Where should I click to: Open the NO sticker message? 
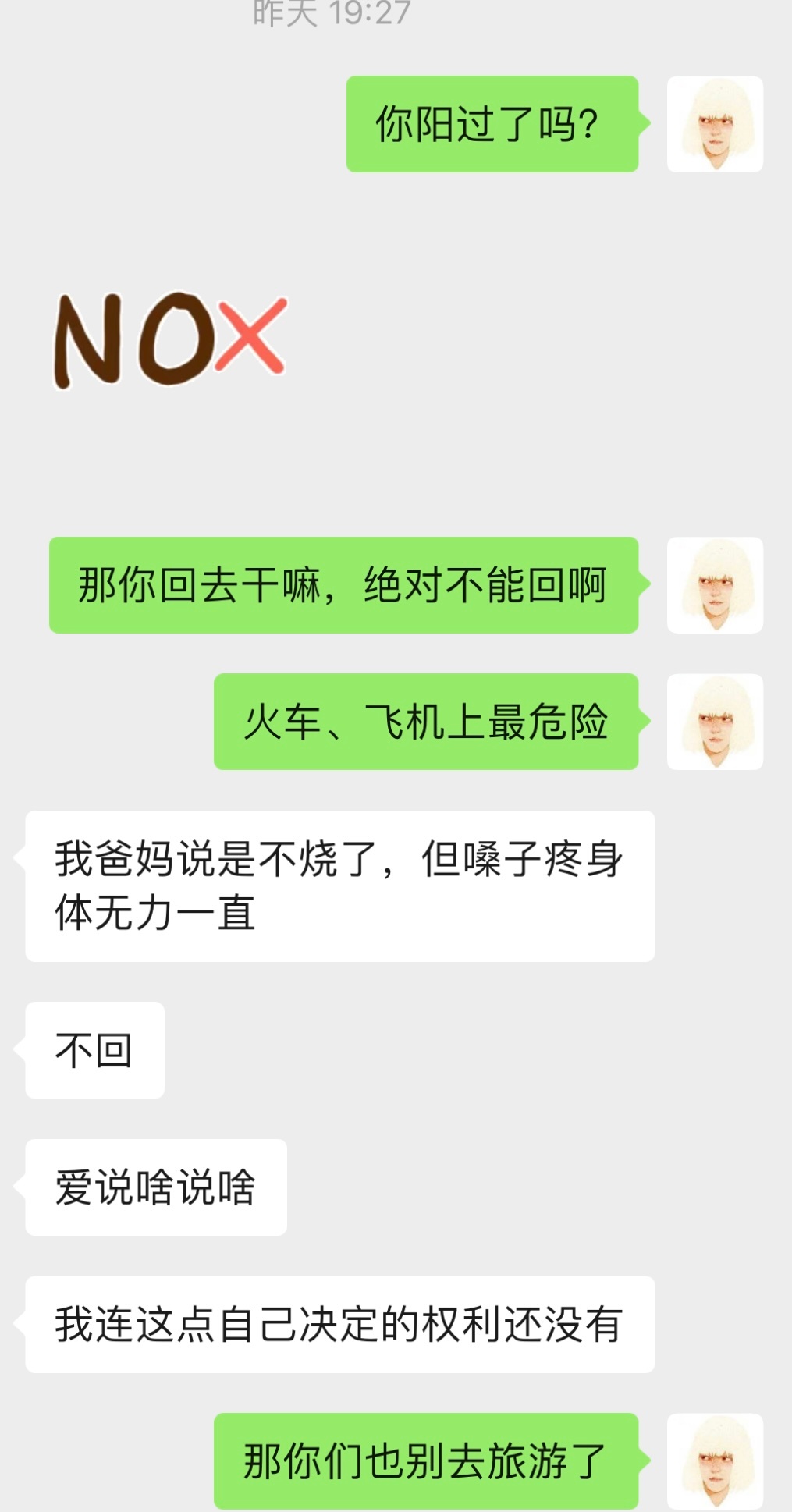pos(170,340)
